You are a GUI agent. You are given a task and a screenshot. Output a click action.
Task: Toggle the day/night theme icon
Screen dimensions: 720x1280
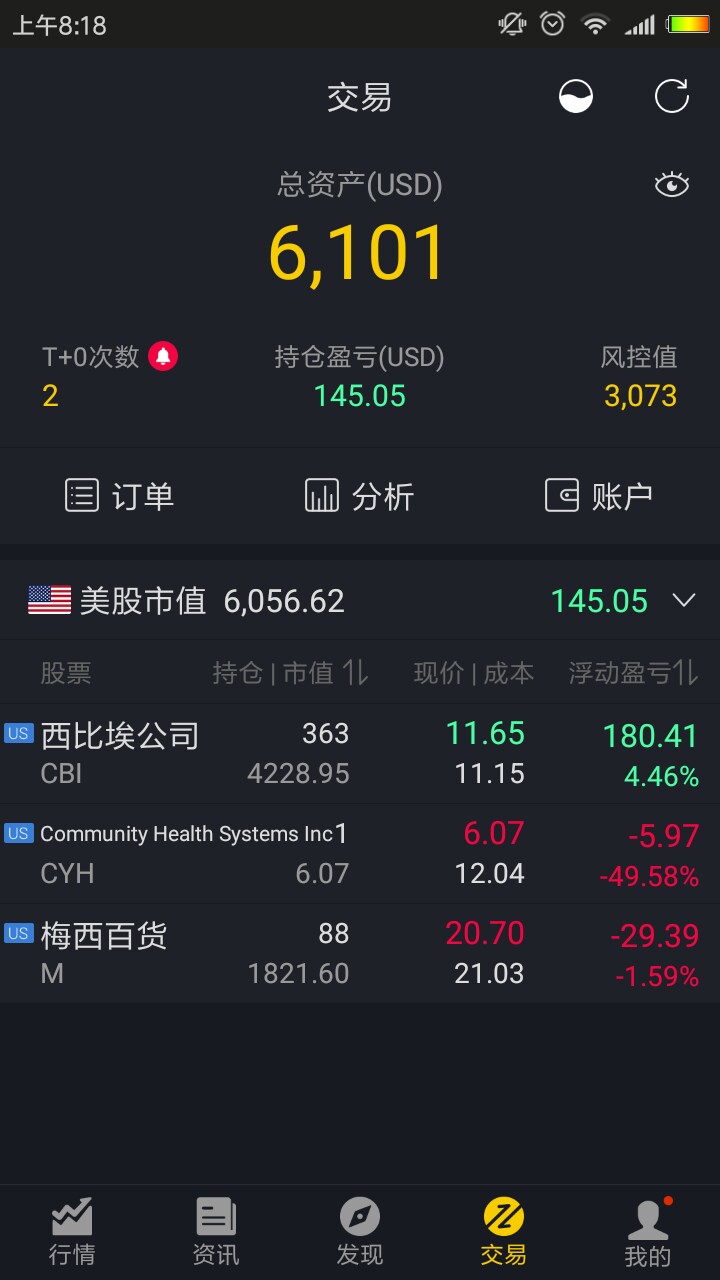click(575, 97)
